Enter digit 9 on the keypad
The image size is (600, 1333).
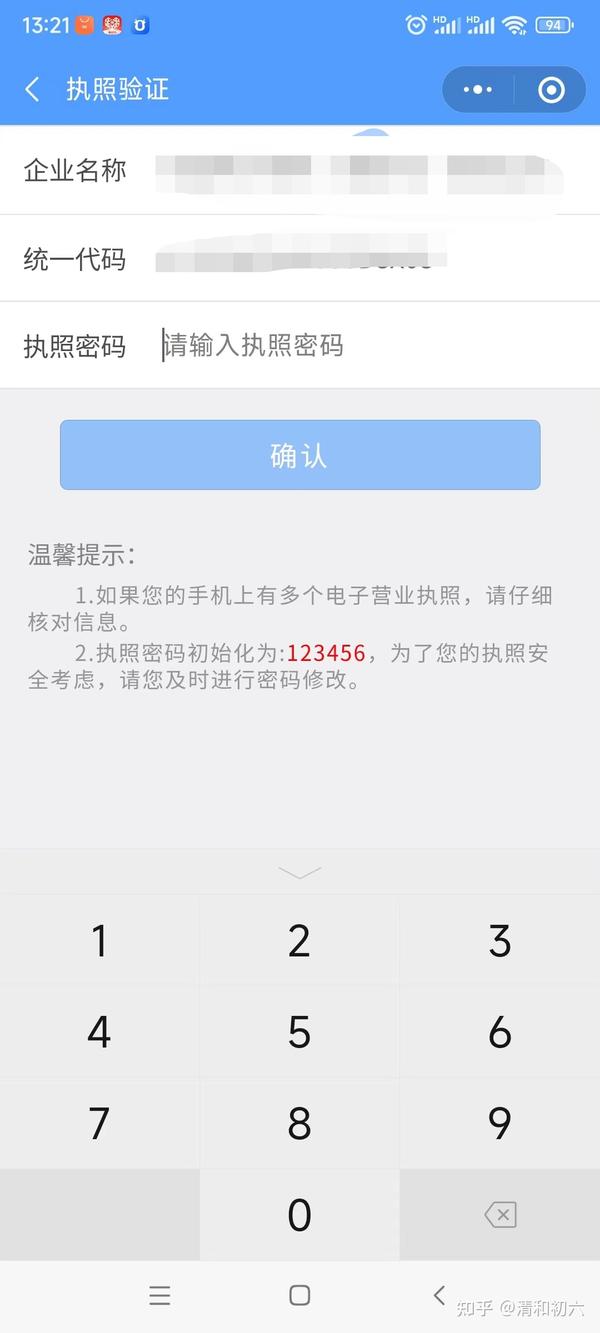[x=500, y=1123]
